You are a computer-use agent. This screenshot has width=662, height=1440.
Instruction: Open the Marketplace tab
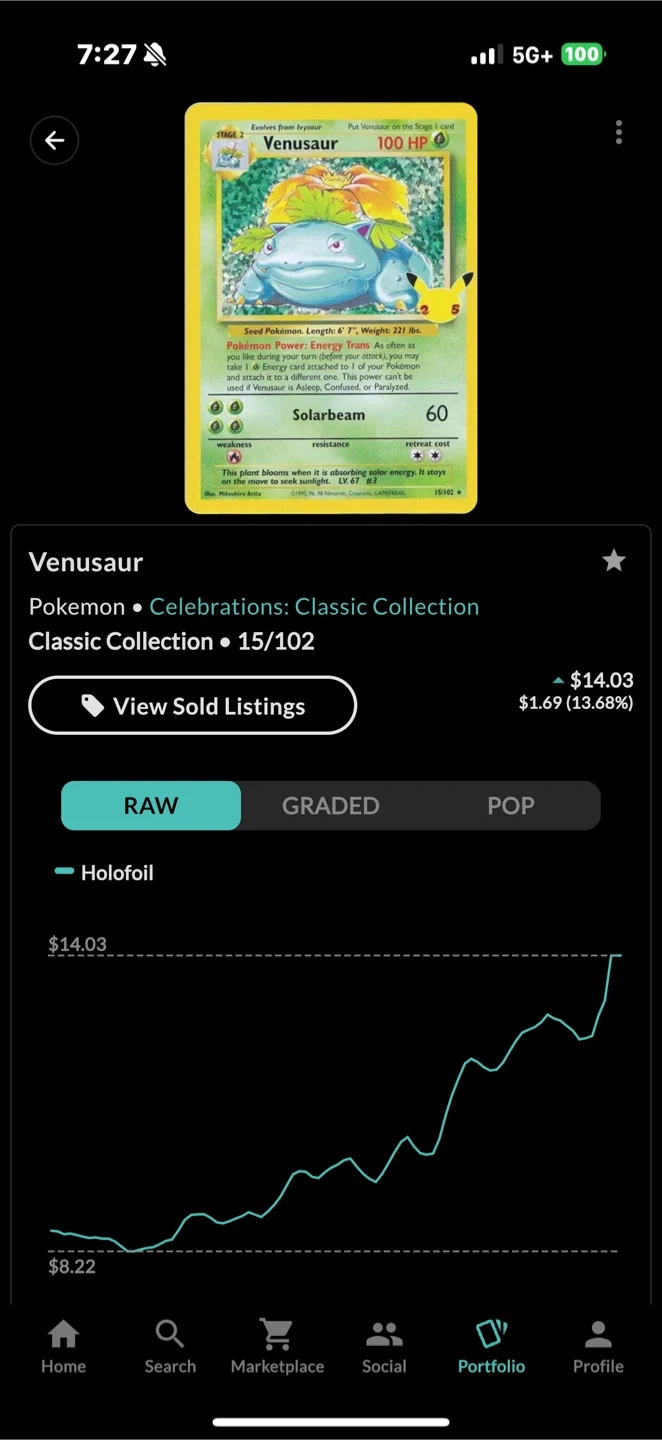click(277, 1347)
